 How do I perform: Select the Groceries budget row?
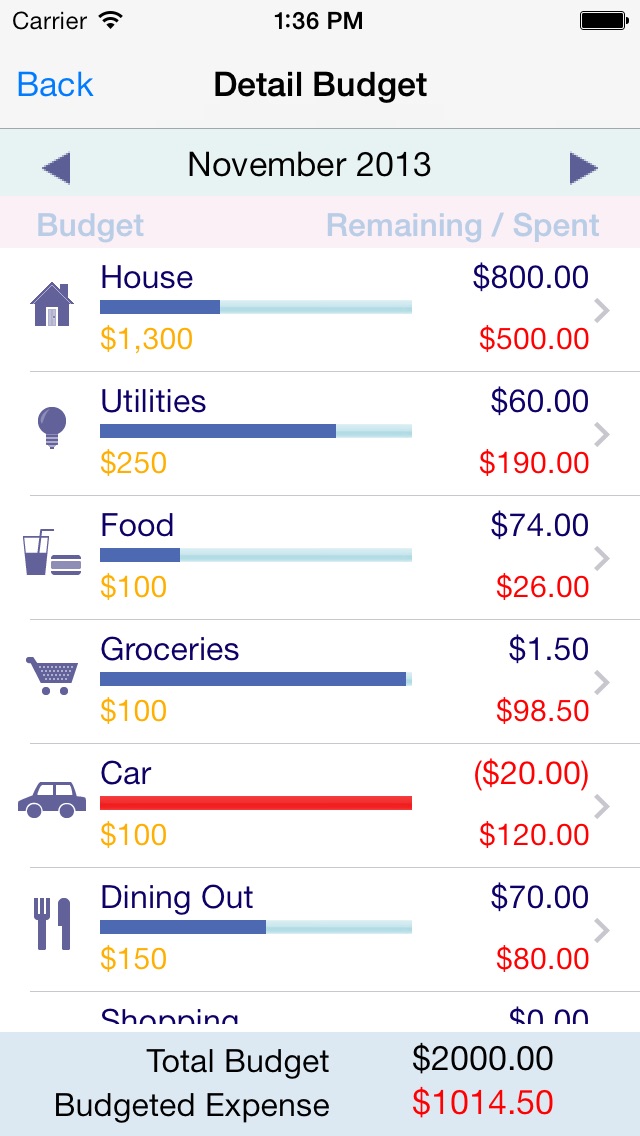[x=320, y=682]
